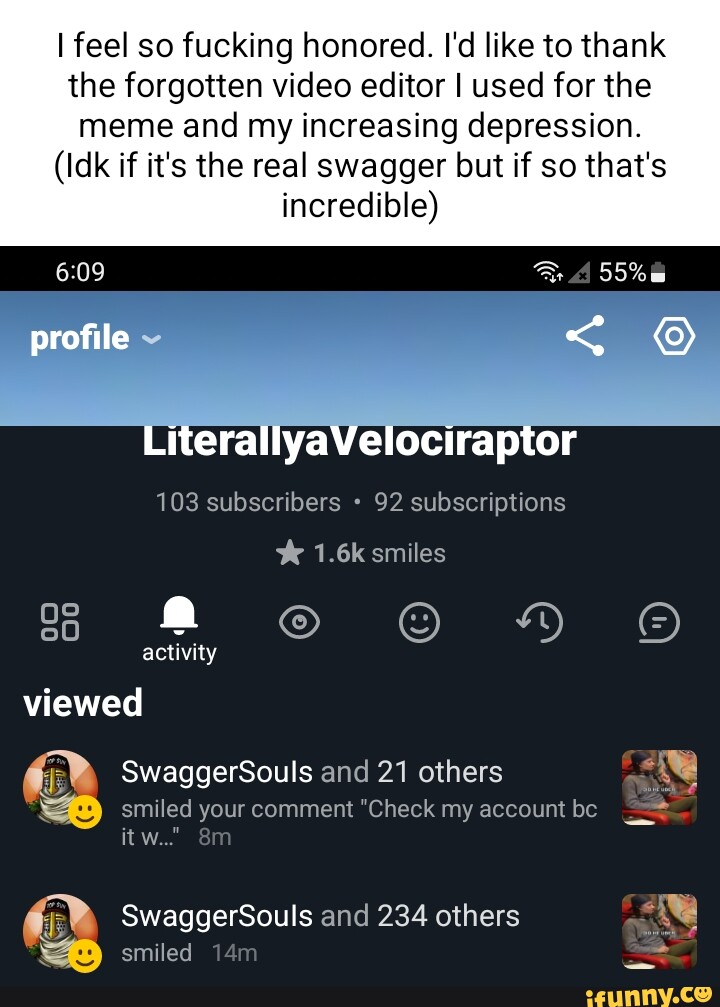Tap the SwaggerSouls knight avatar

[60, 790]
